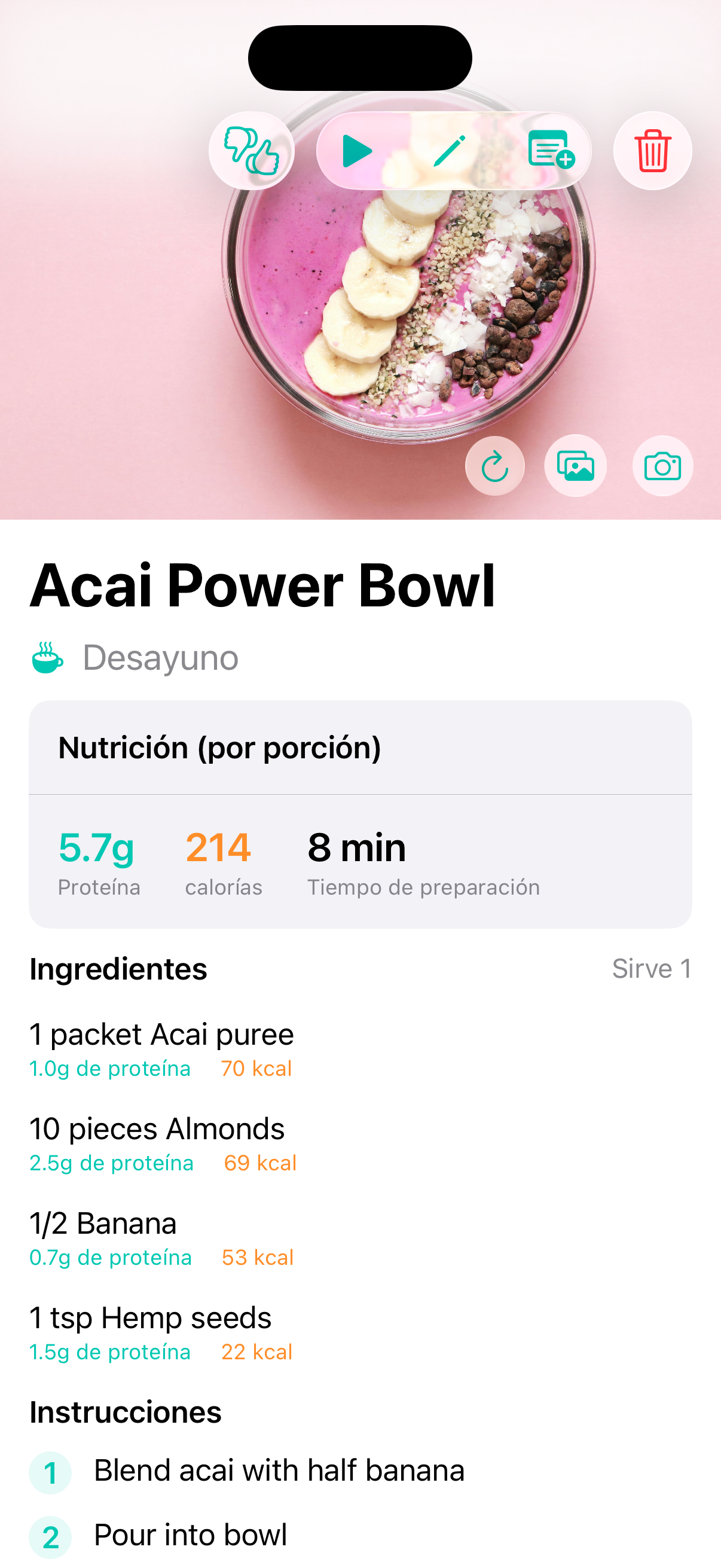Image resolution: width=721 pixels, height=1568 pixels.
Task: Open the Nutrición por porción section
Action: click(219, 748)
